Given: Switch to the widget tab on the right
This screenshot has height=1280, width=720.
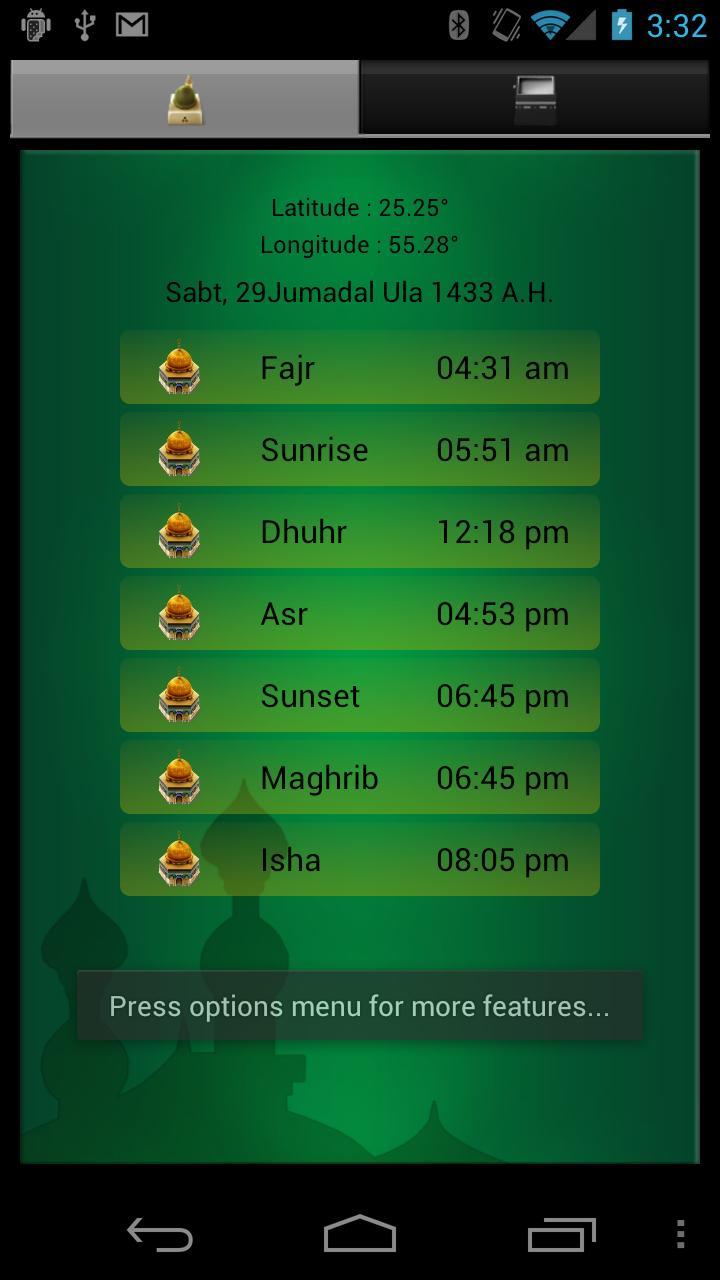Looking at the screenshot, I should click(x=537, y=97).
